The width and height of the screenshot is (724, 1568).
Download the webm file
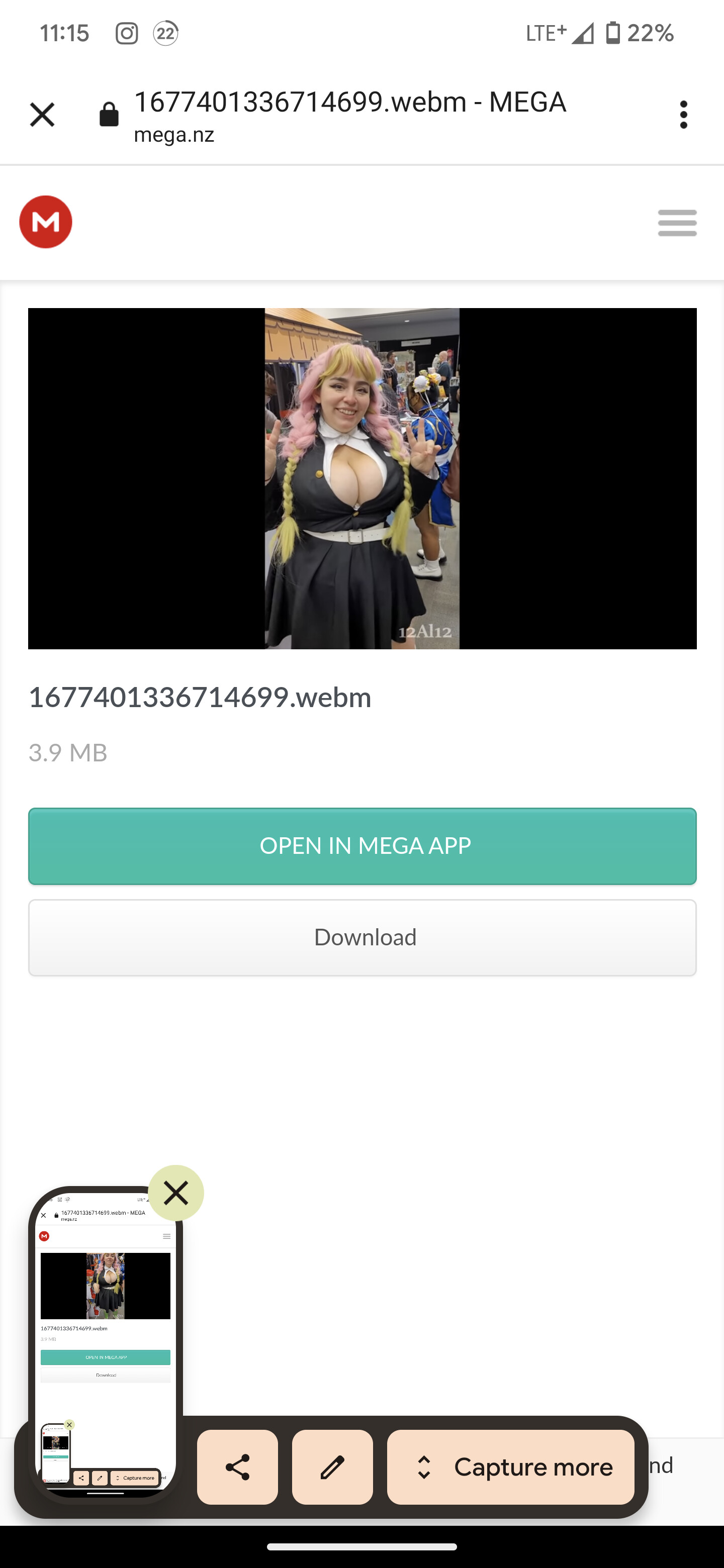[x=363, y=937]
